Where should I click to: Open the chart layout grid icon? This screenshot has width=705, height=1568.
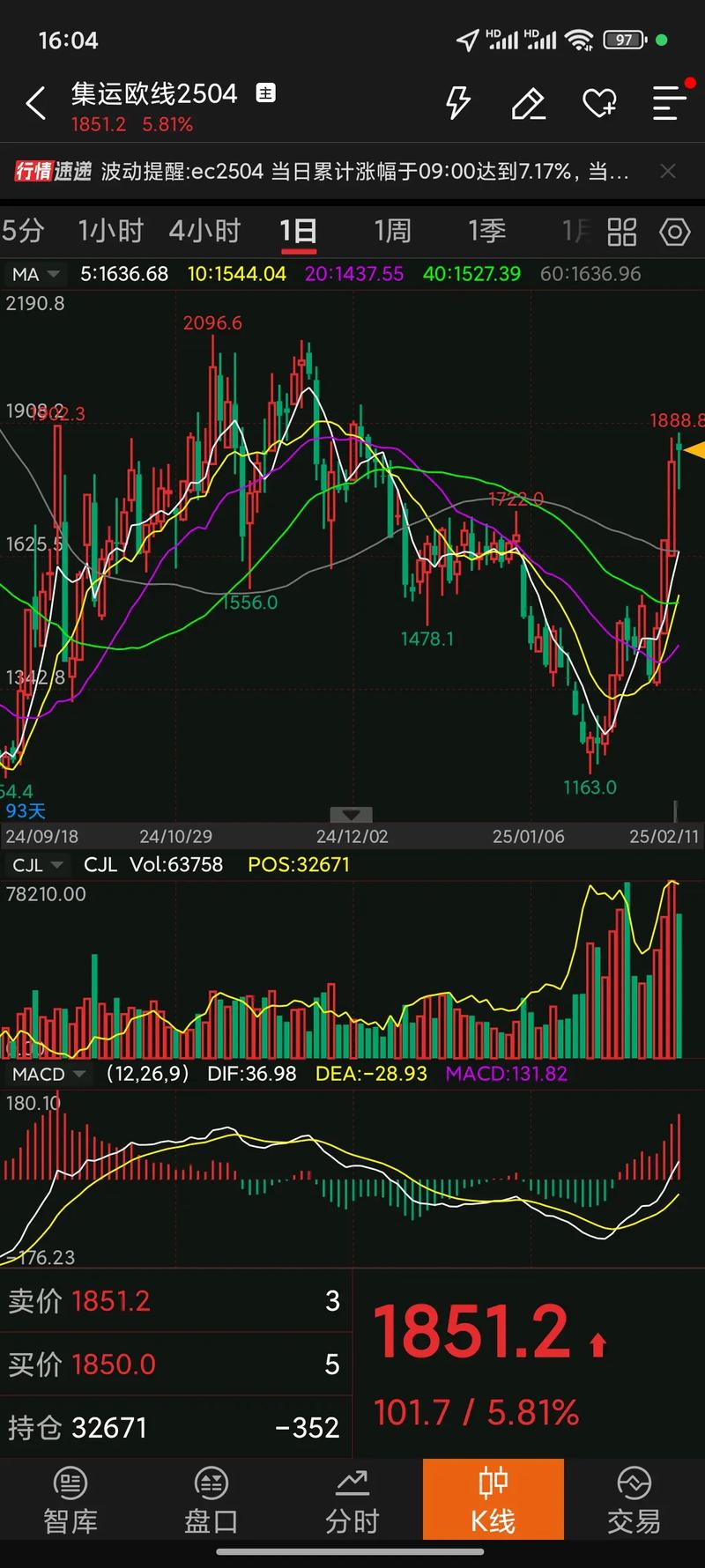click(622, 232)
